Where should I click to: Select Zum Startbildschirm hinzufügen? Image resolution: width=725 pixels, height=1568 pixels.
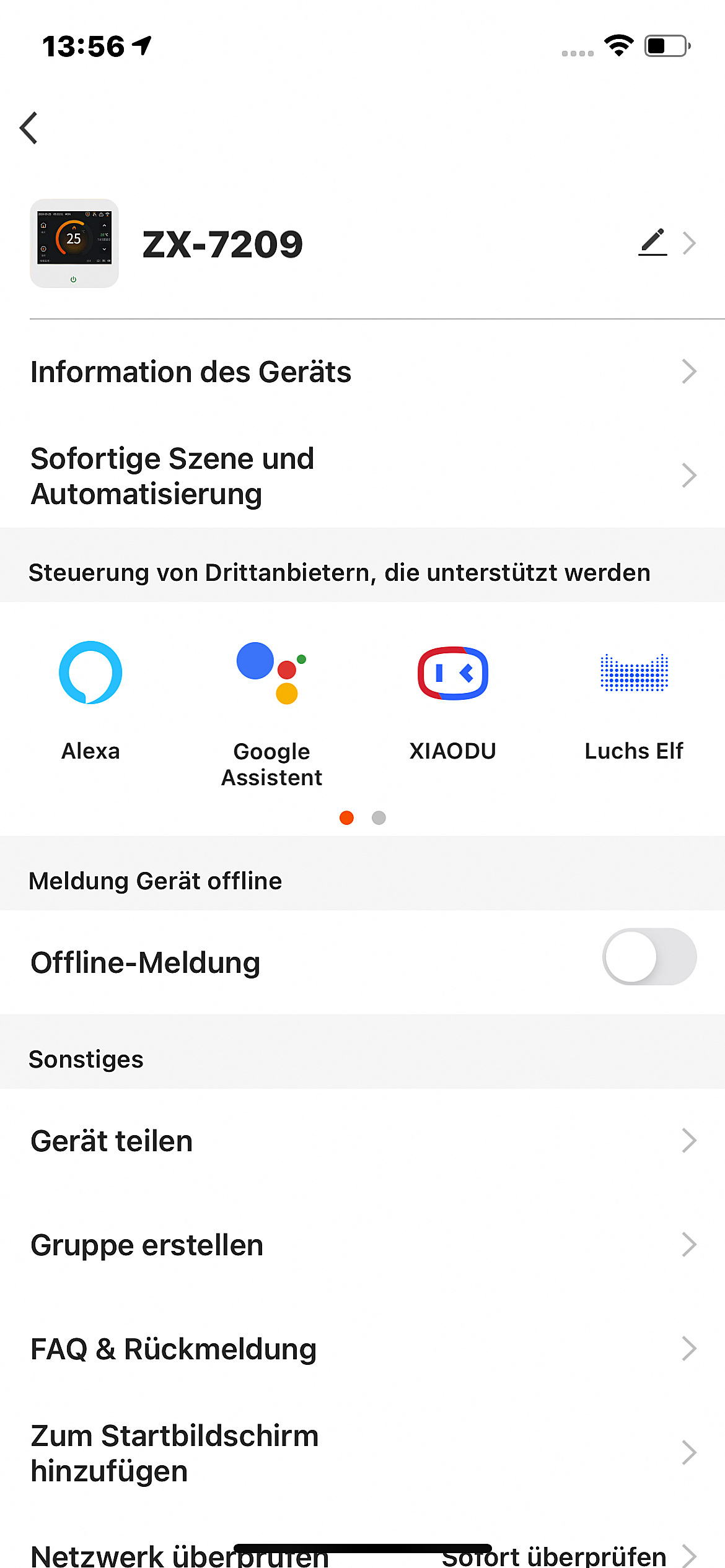(x=362, y=1453)
